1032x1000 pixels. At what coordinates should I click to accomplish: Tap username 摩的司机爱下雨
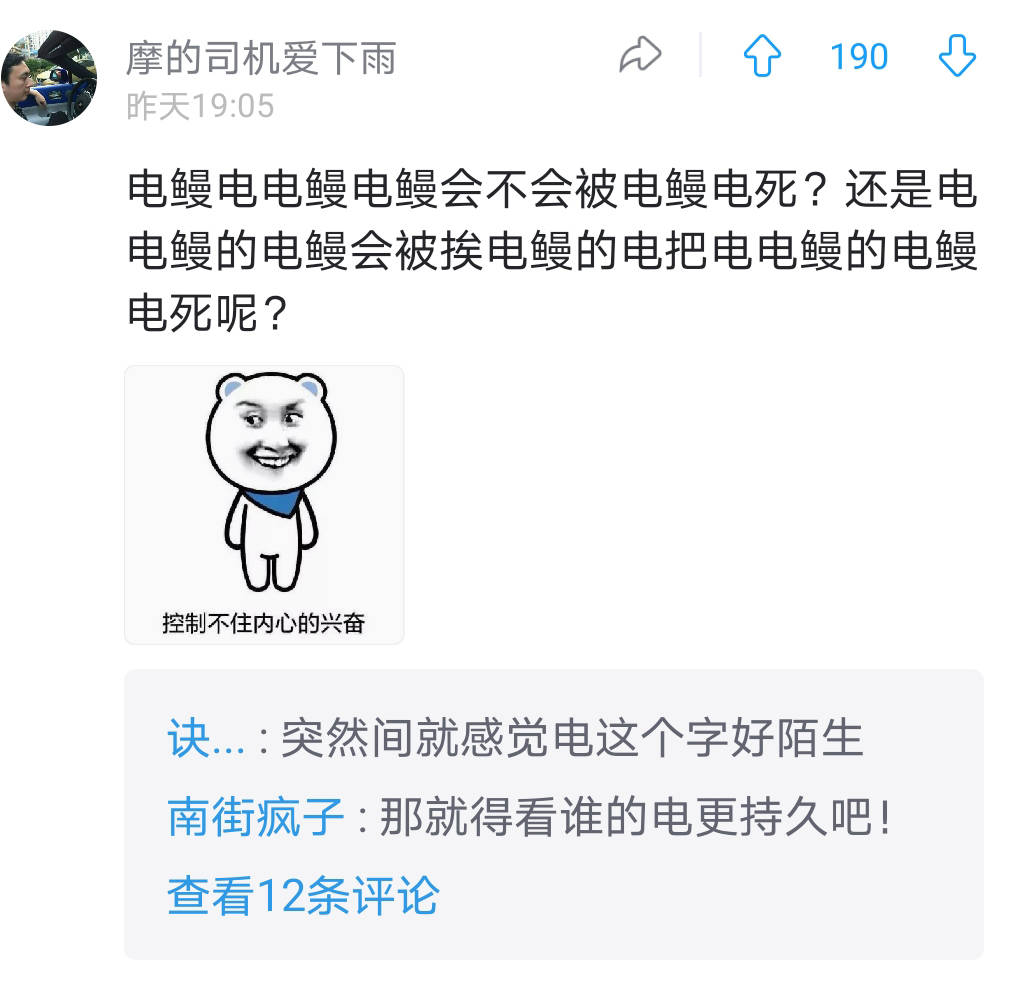tap(261, 58)
